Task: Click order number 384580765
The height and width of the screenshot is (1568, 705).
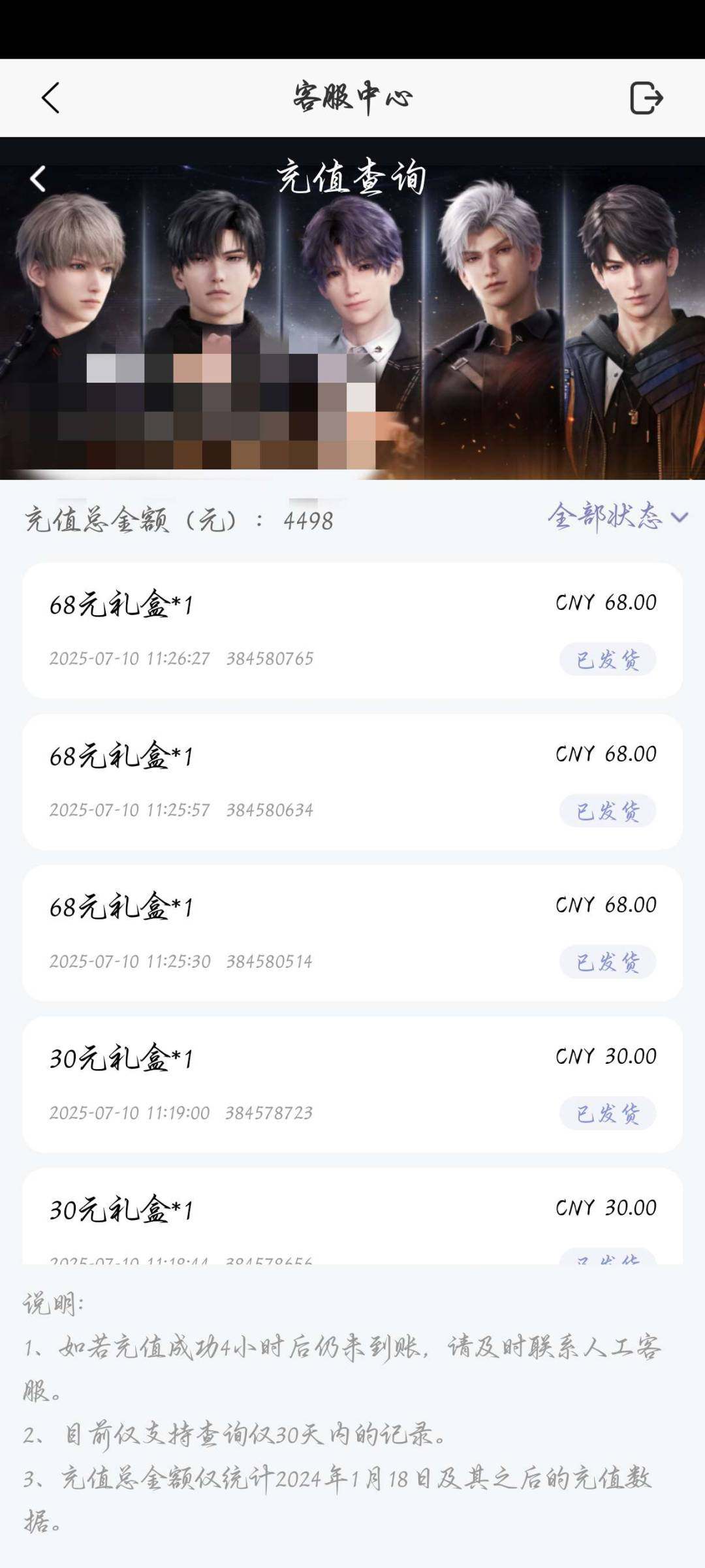Action: [270, 660]
